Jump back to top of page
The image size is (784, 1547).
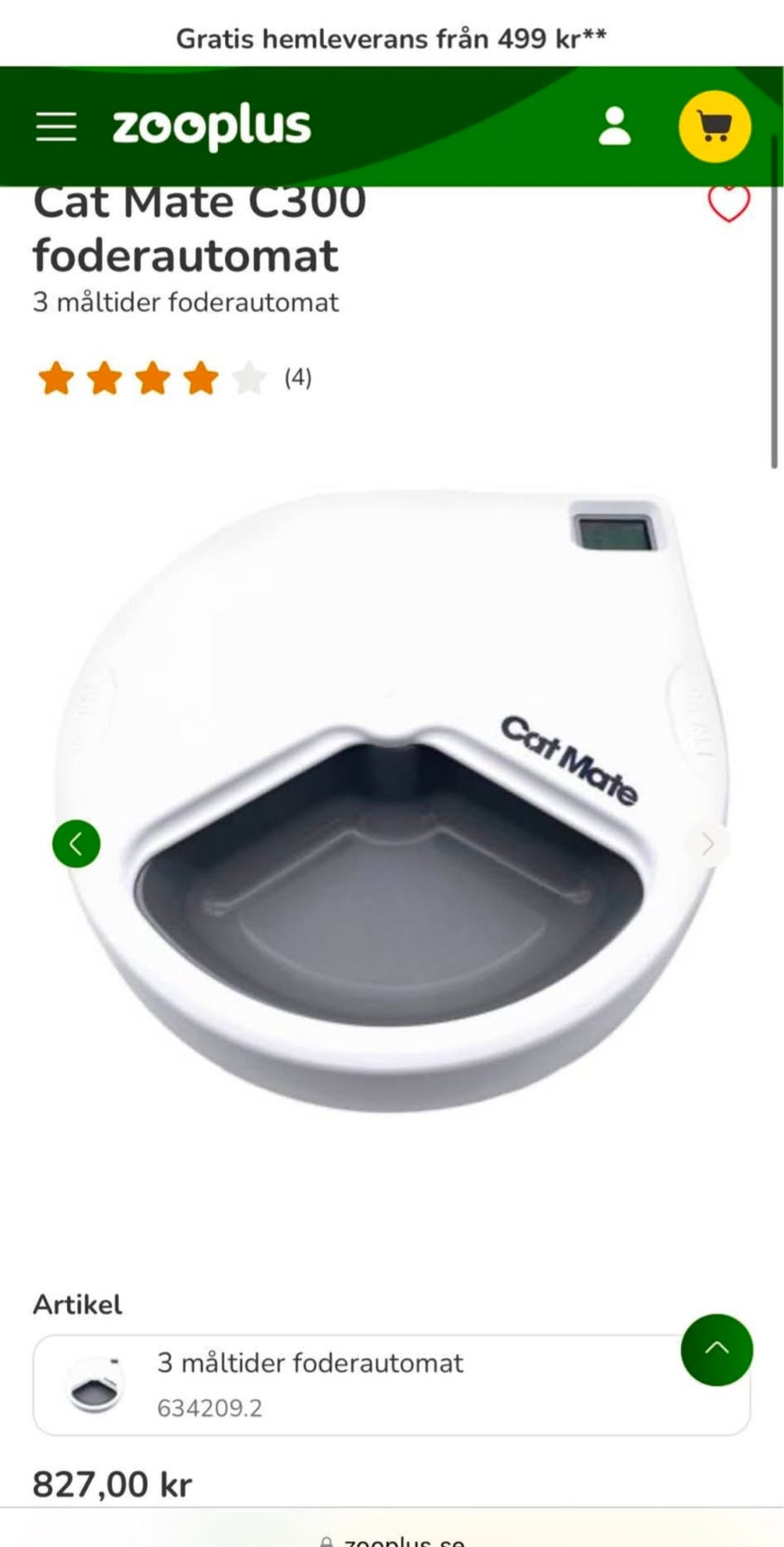[716, 1349]
